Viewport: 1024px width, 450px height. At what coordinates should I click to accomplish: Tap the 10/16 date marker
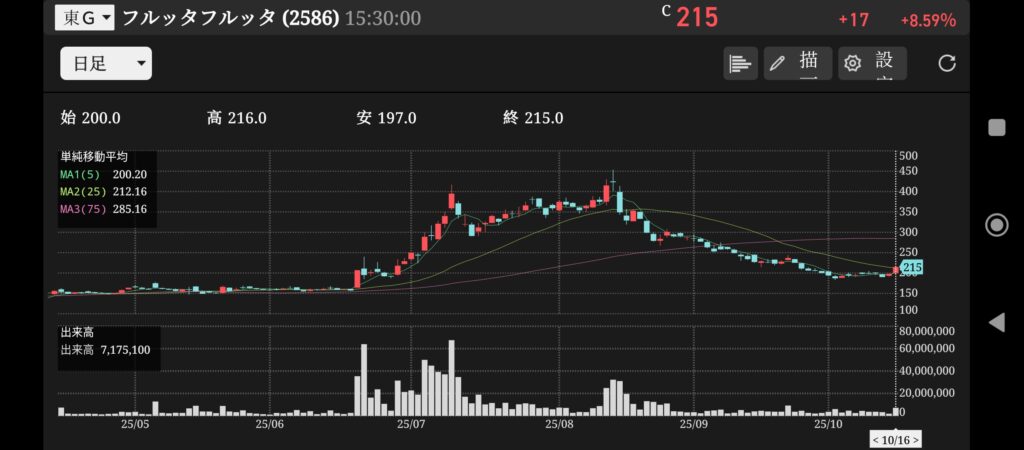[x=895, y=439]
